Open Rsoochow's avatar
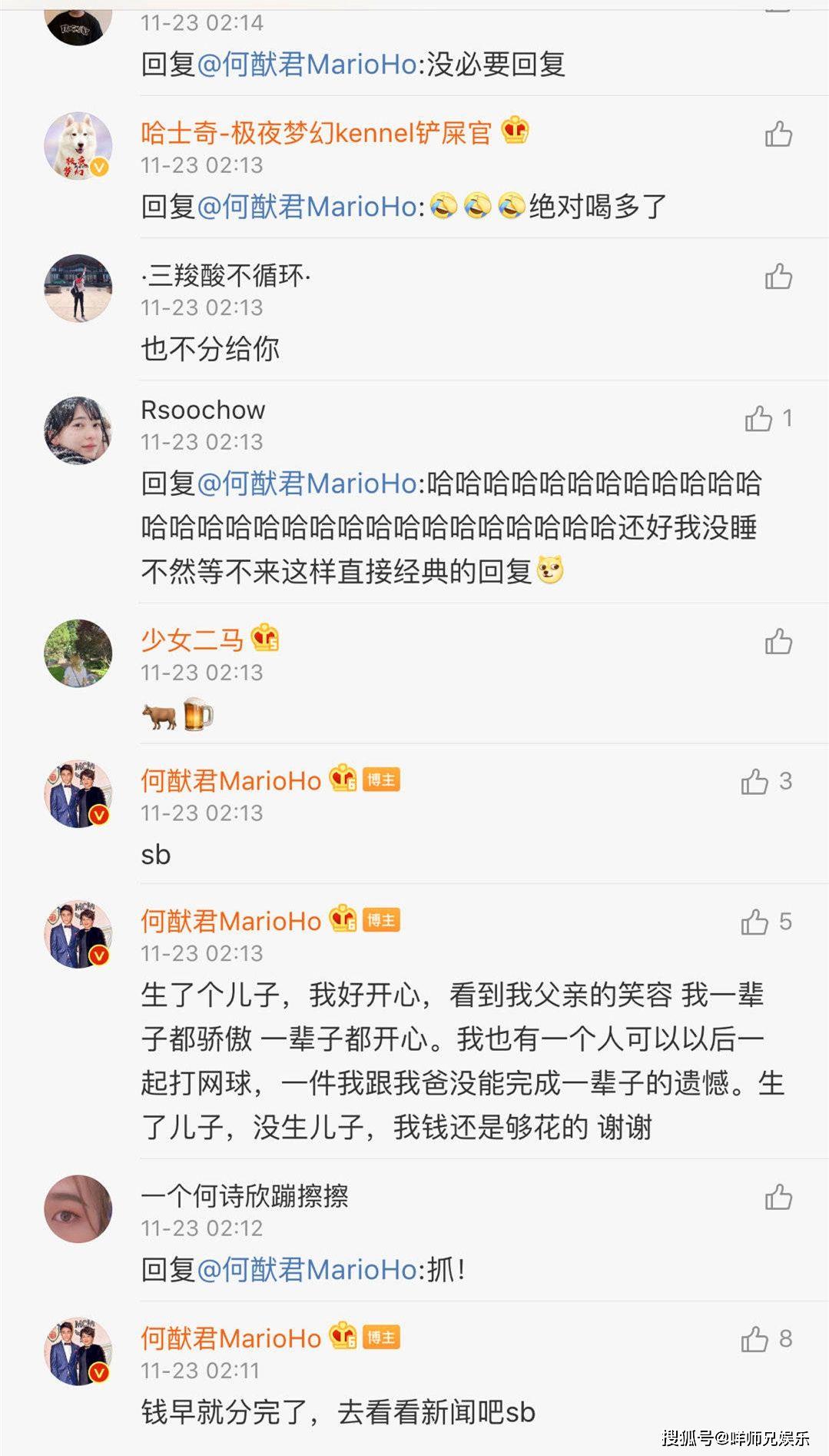Viewport: 829px width, 1456px height. [78, 430]
